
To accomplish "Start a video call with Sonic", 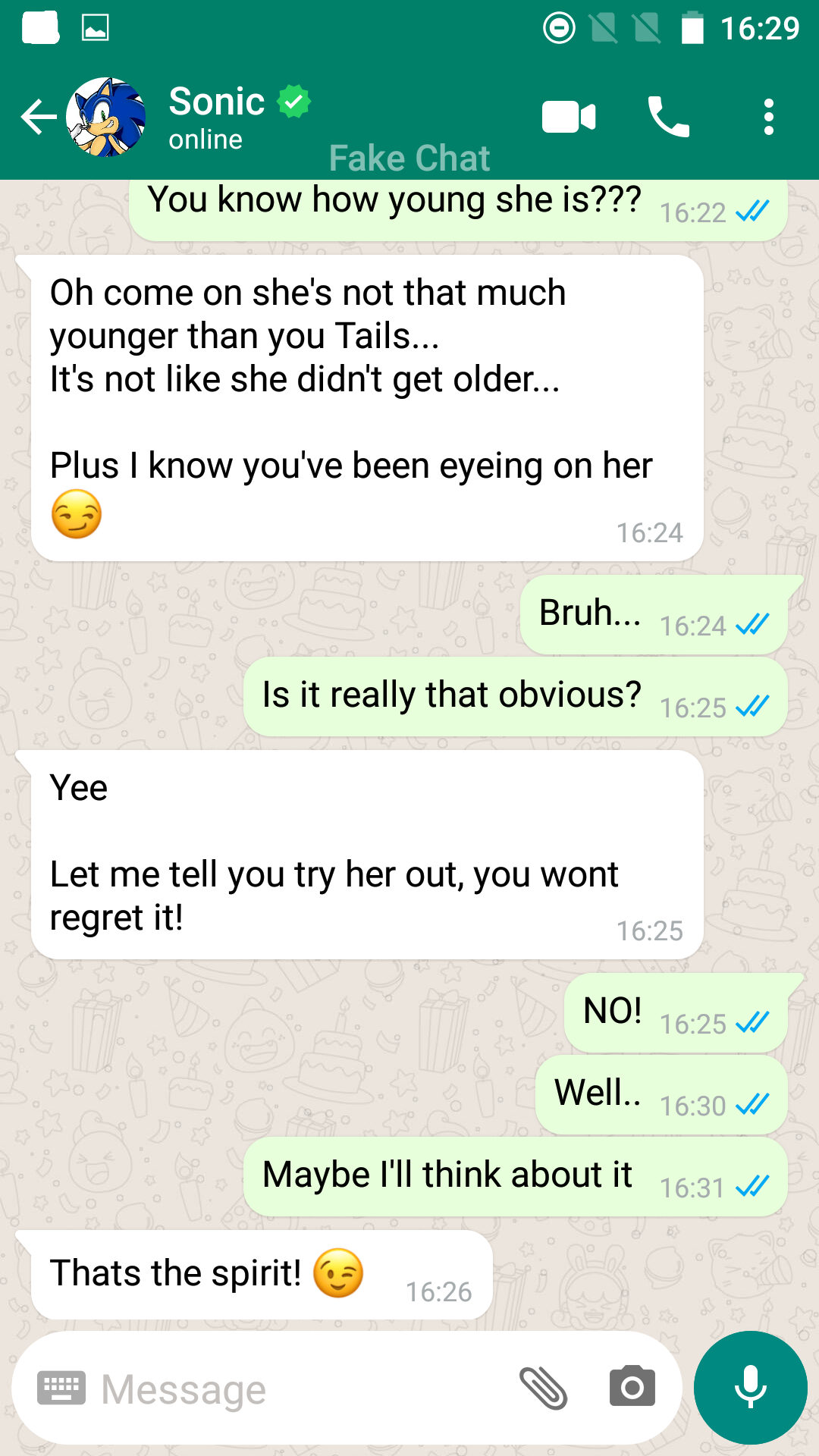I will pyautogui.click(x=569, y=118).
